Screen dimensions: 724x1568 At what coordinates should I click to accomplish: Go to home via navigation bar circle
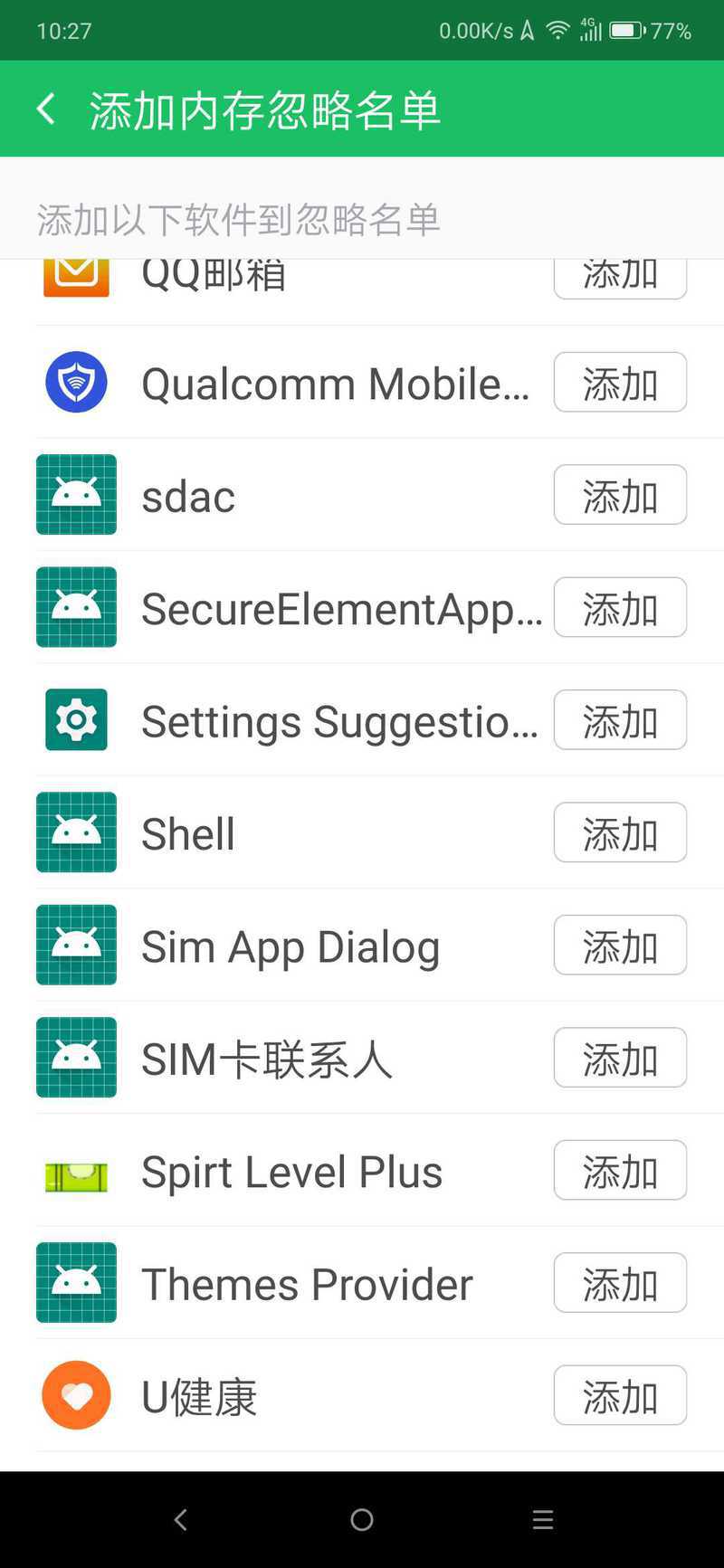tap(362, 1520)
